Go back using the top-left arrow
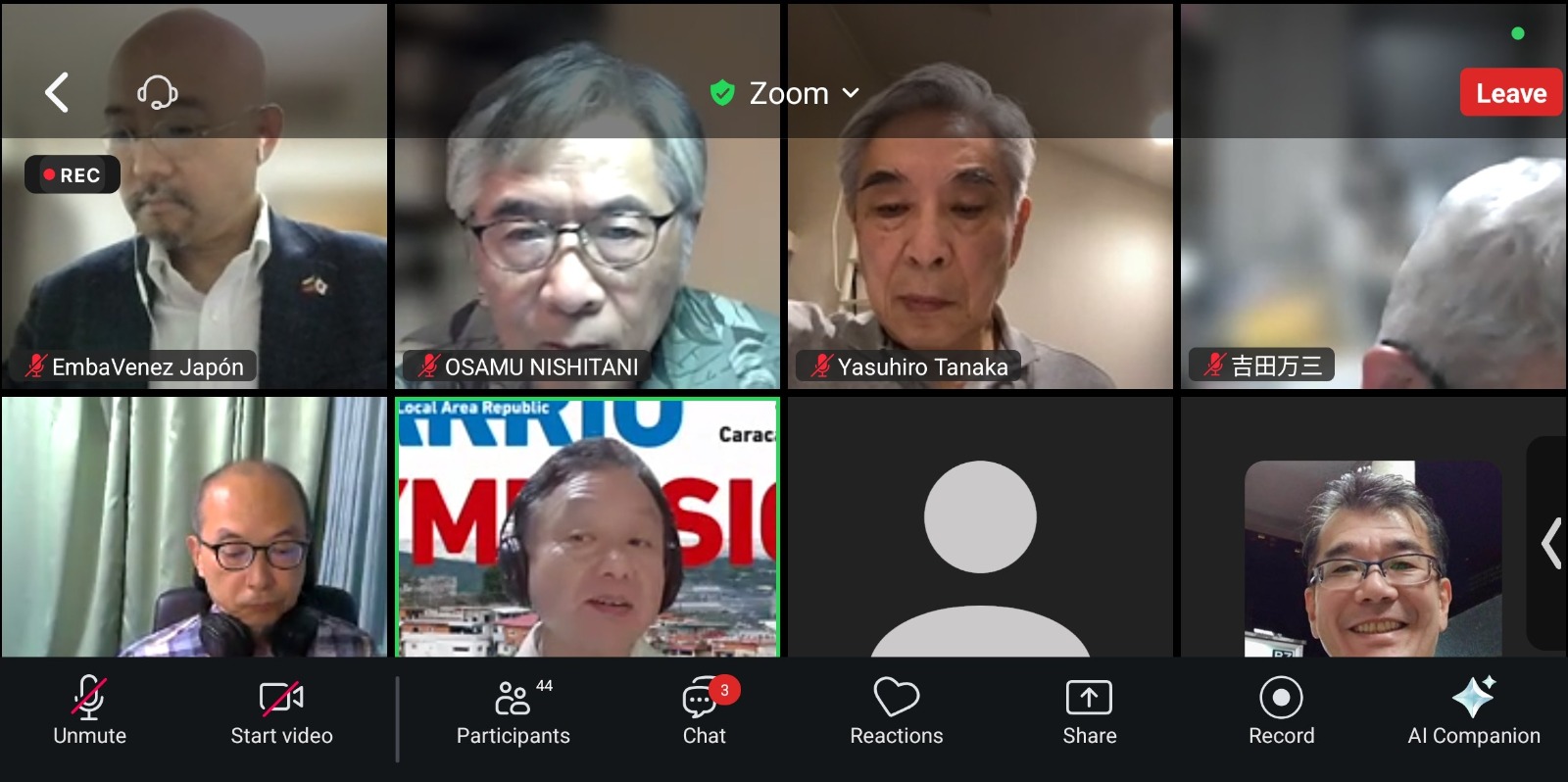This screenshot has height=782, width=1568. [57, 93]
